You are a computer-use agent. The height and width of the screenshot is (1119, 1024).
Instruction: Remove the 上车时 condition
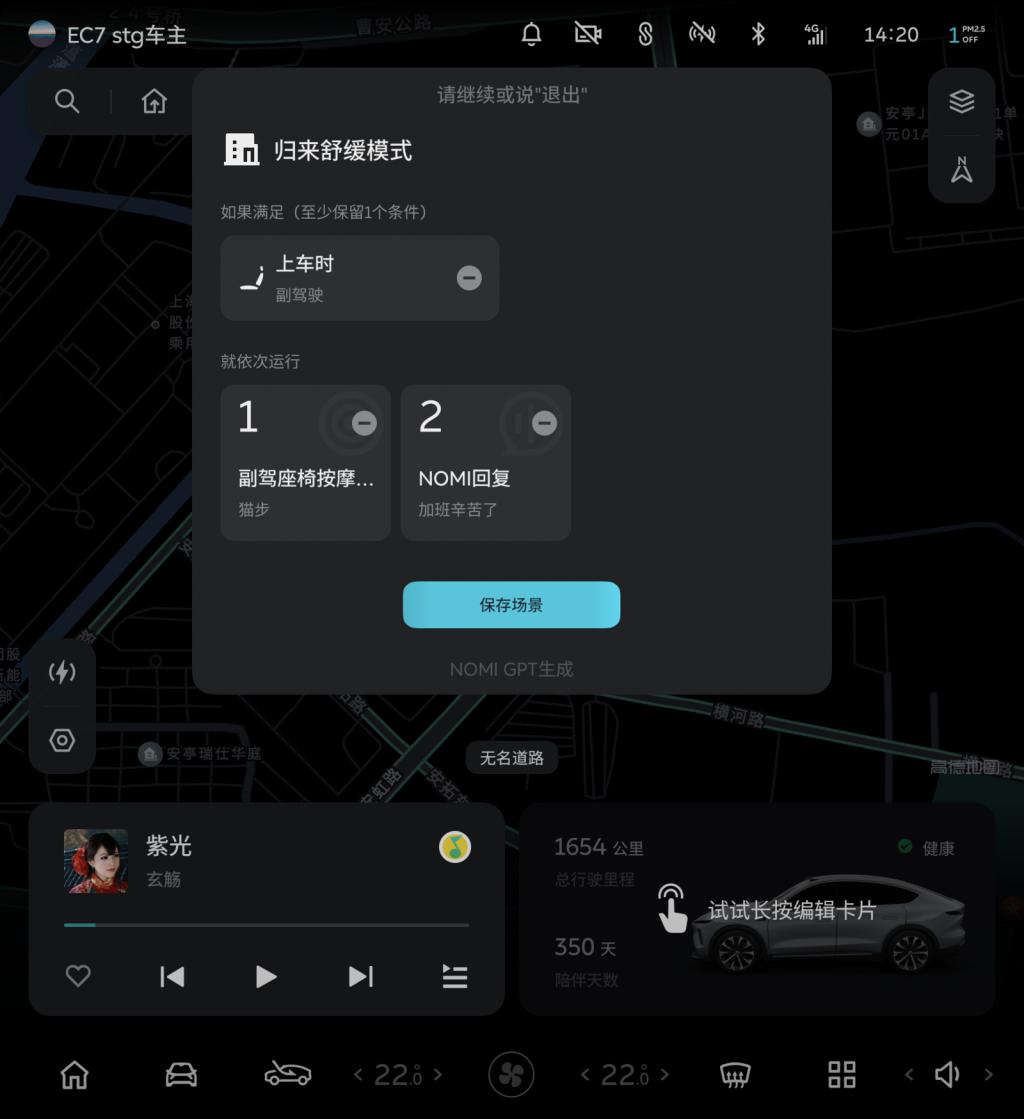[x=469, y=278]
